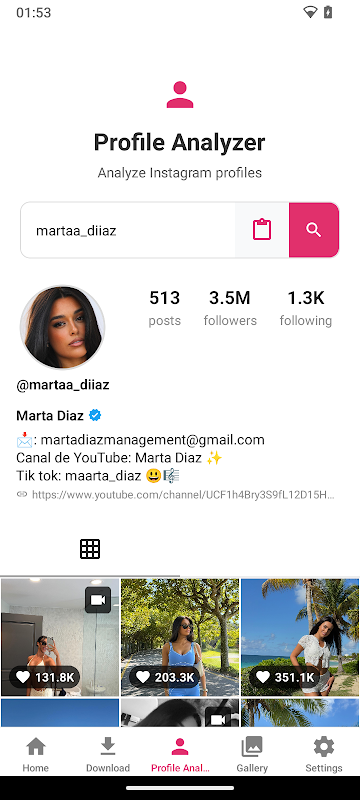Select the Profile Analyzer tab

tap(180, 754)
